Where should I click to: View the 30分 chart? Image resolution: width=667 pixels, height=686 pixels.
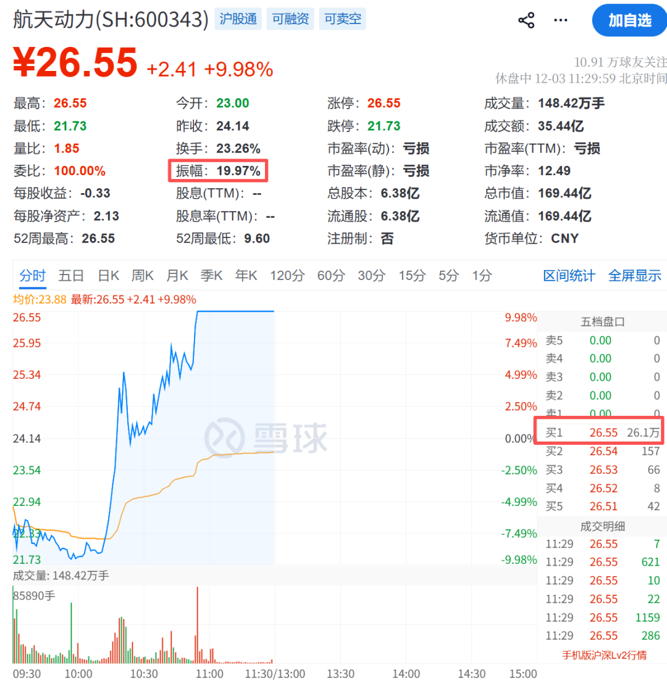tap(371, 276)
